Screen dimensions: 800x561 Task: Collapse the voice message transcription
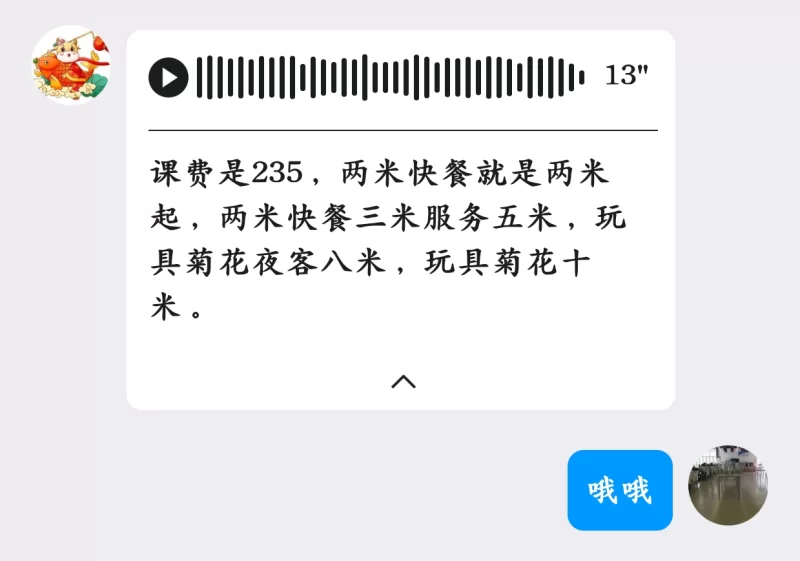(403, 381)
